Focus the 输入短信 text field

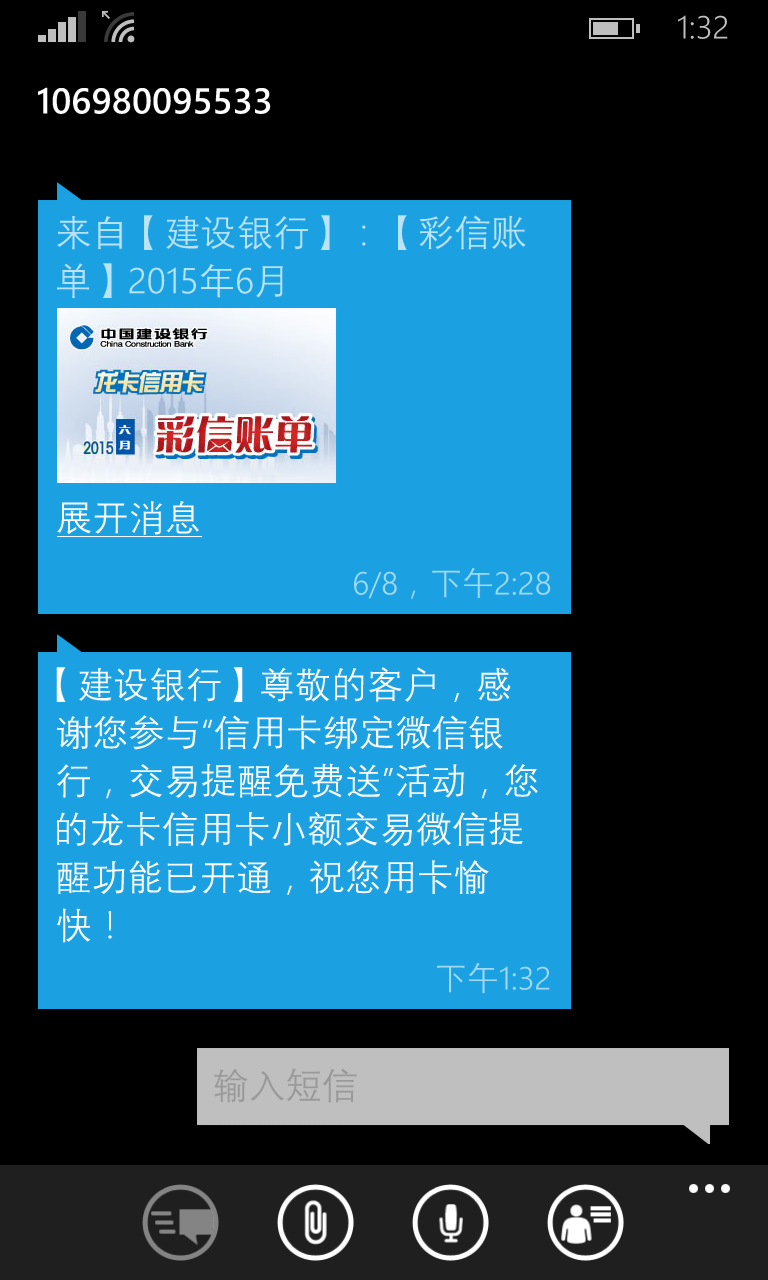tap(462, 1086)
